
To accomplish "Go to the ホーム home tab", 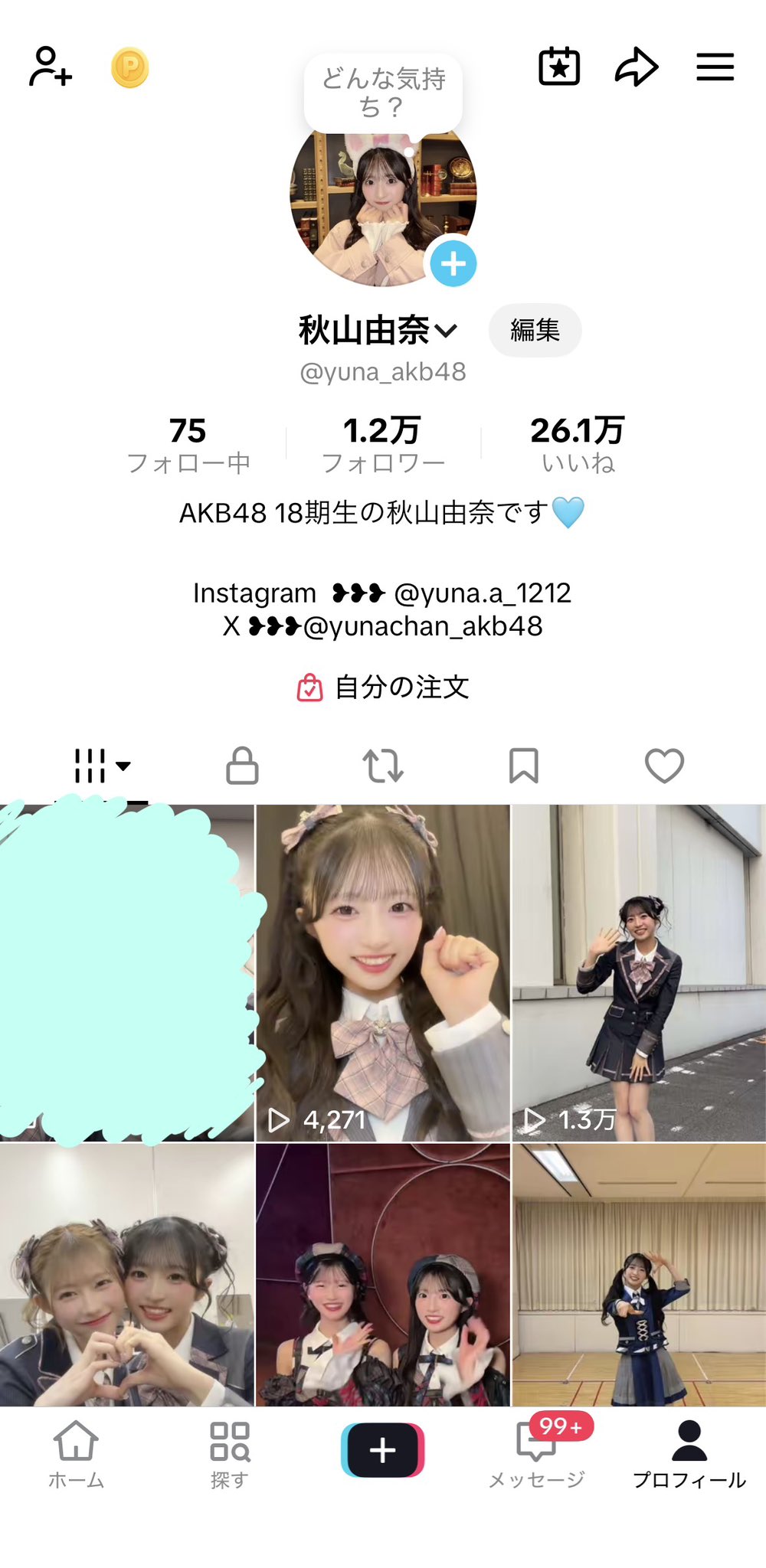I will click(76, 1455).
